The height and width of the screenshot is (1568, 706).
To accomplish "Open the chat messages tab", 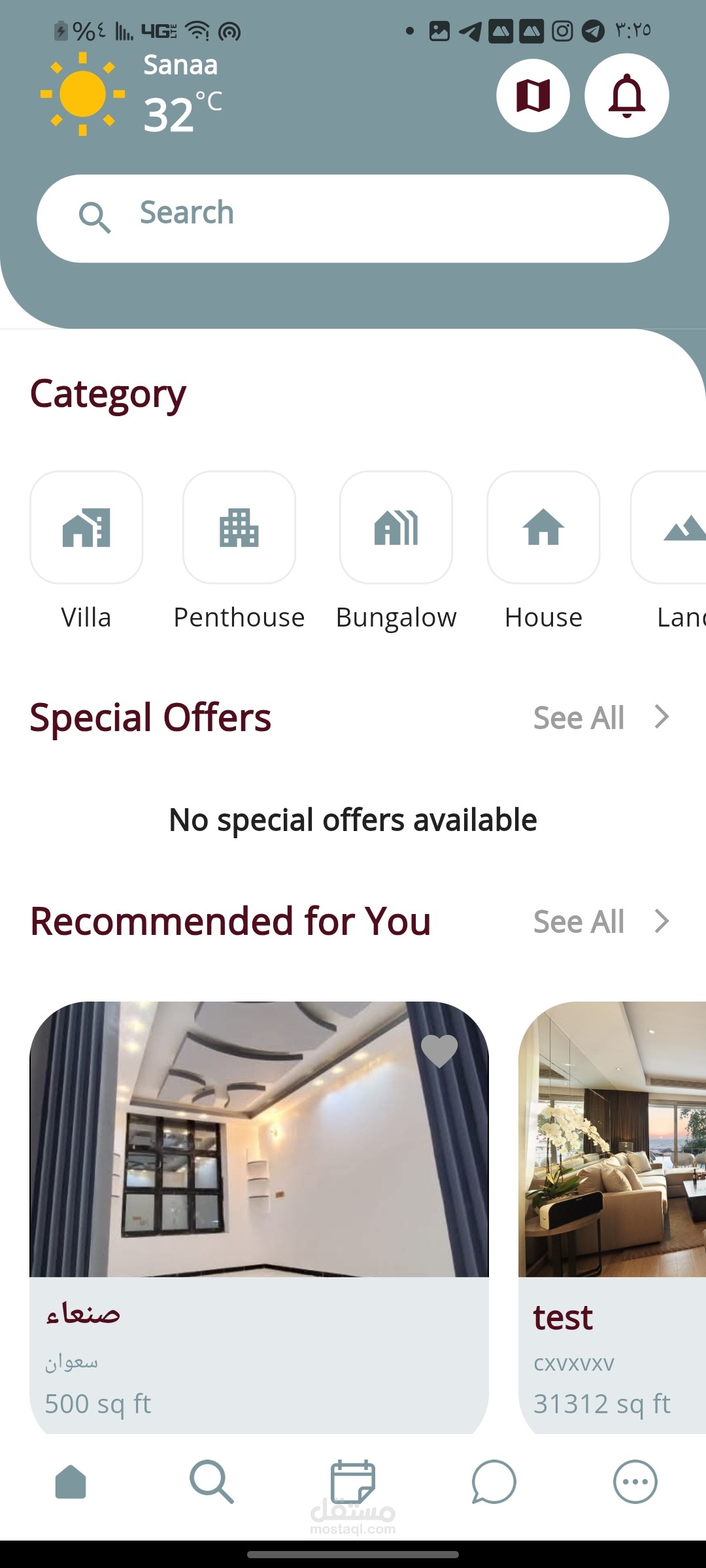I will pos(494,1481).
